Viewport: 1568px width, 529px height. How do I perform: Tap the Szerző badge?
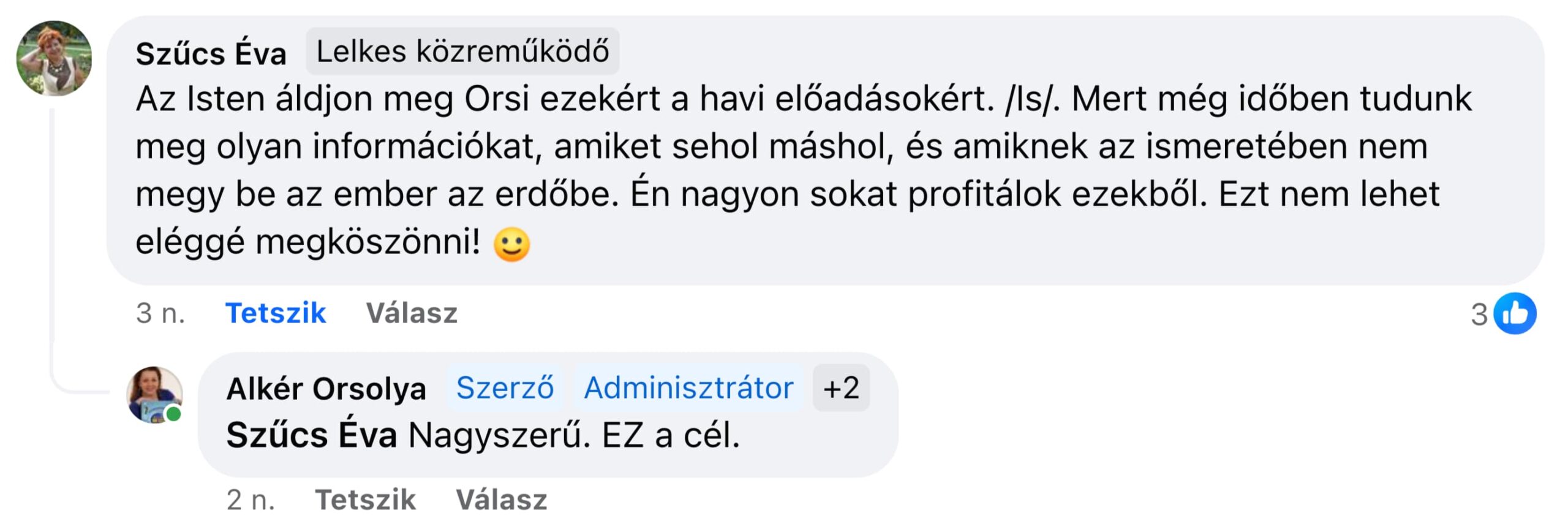pyautogui.click(x=505, y=388)
